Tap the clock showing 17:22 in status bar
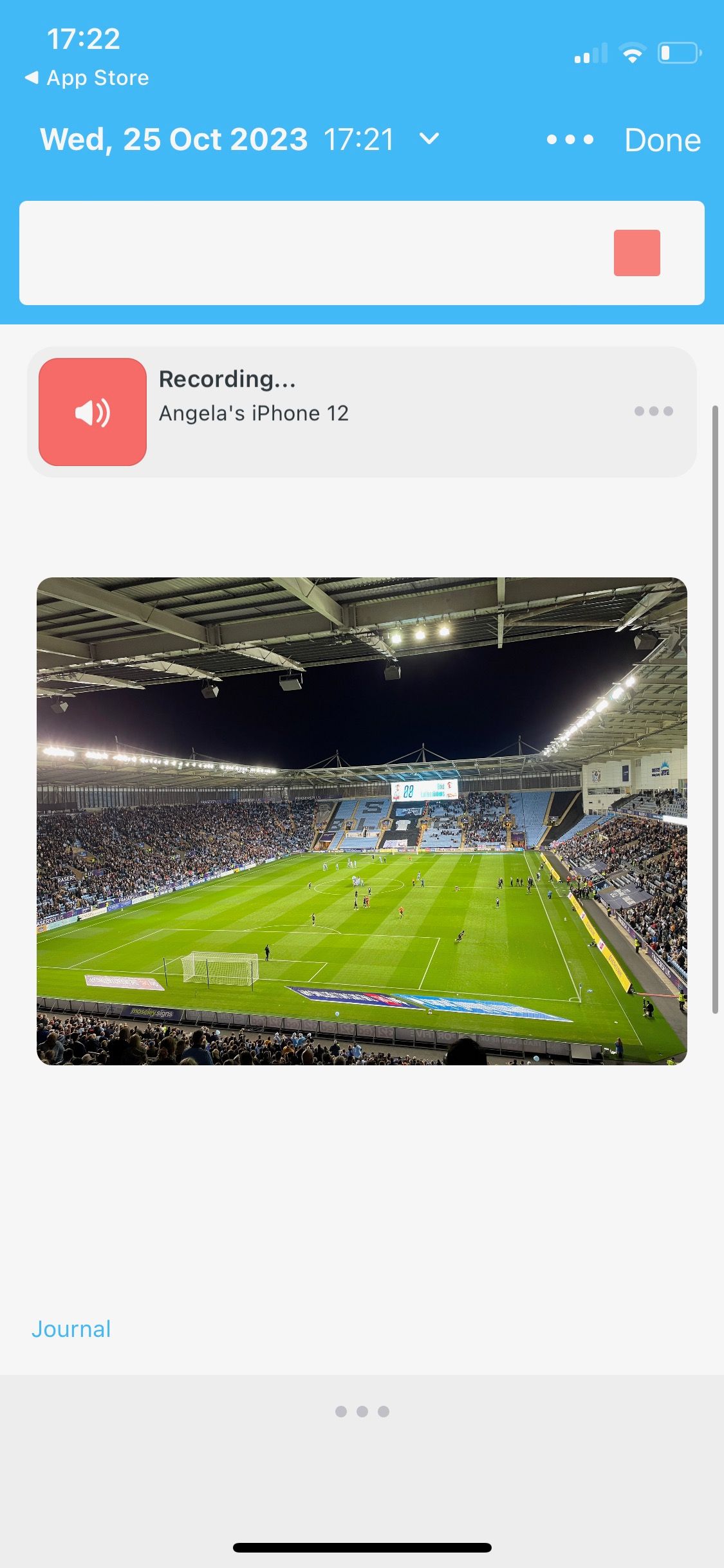 (x=84, y=39)
